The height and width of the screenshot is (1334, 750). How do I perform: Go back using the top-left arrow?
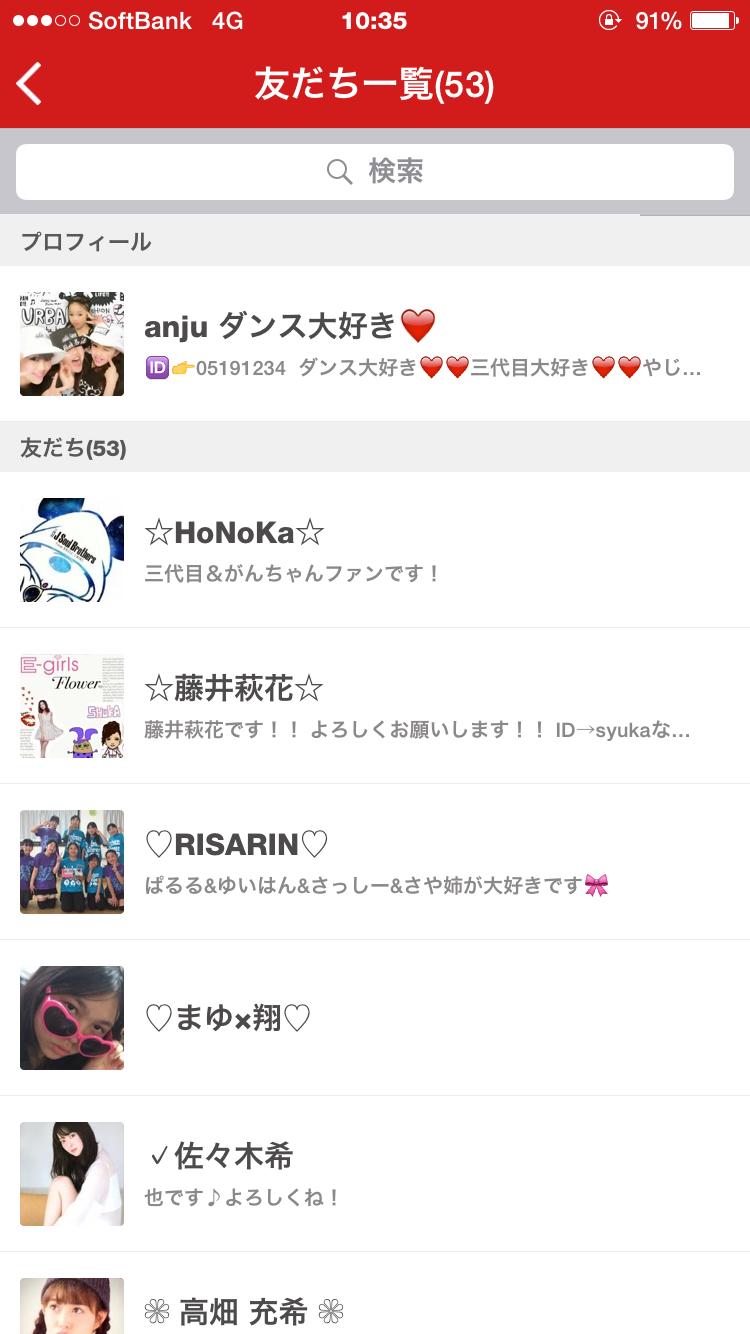30,84
